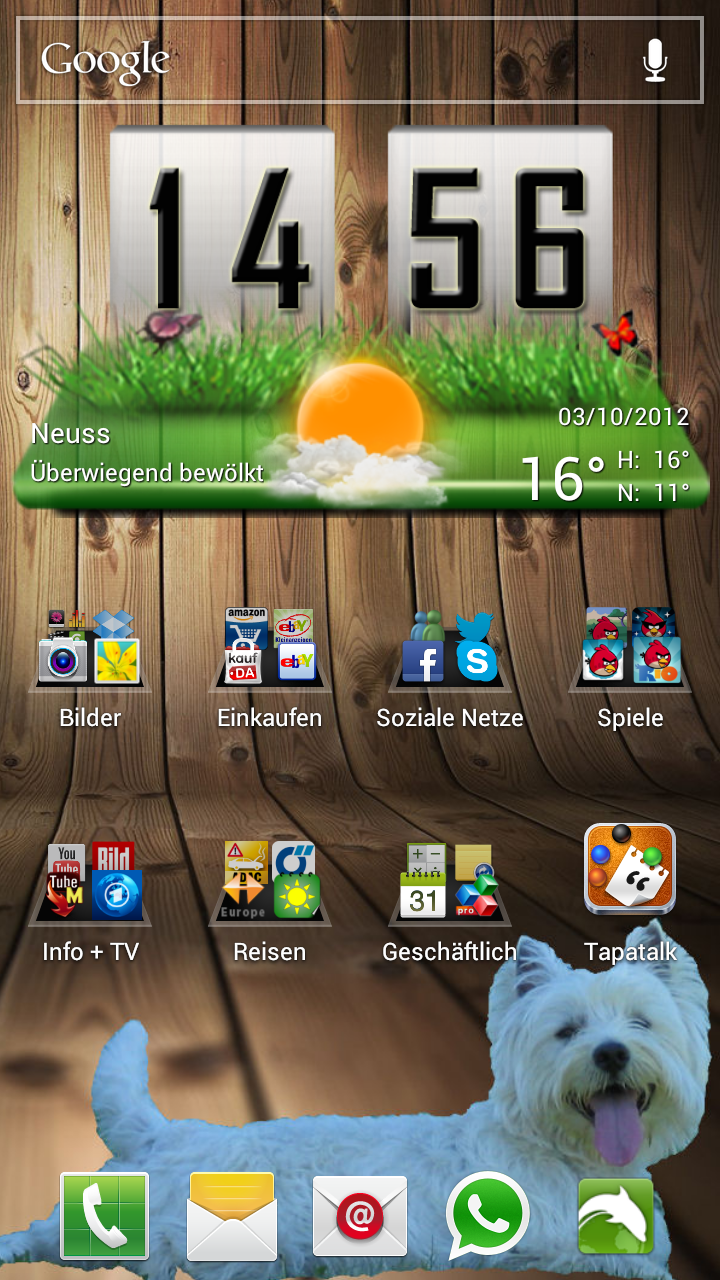The height and width of the screenshot is (1280, 720).
Task: Open the Dolphin browser
Action: pos(616,1216)
